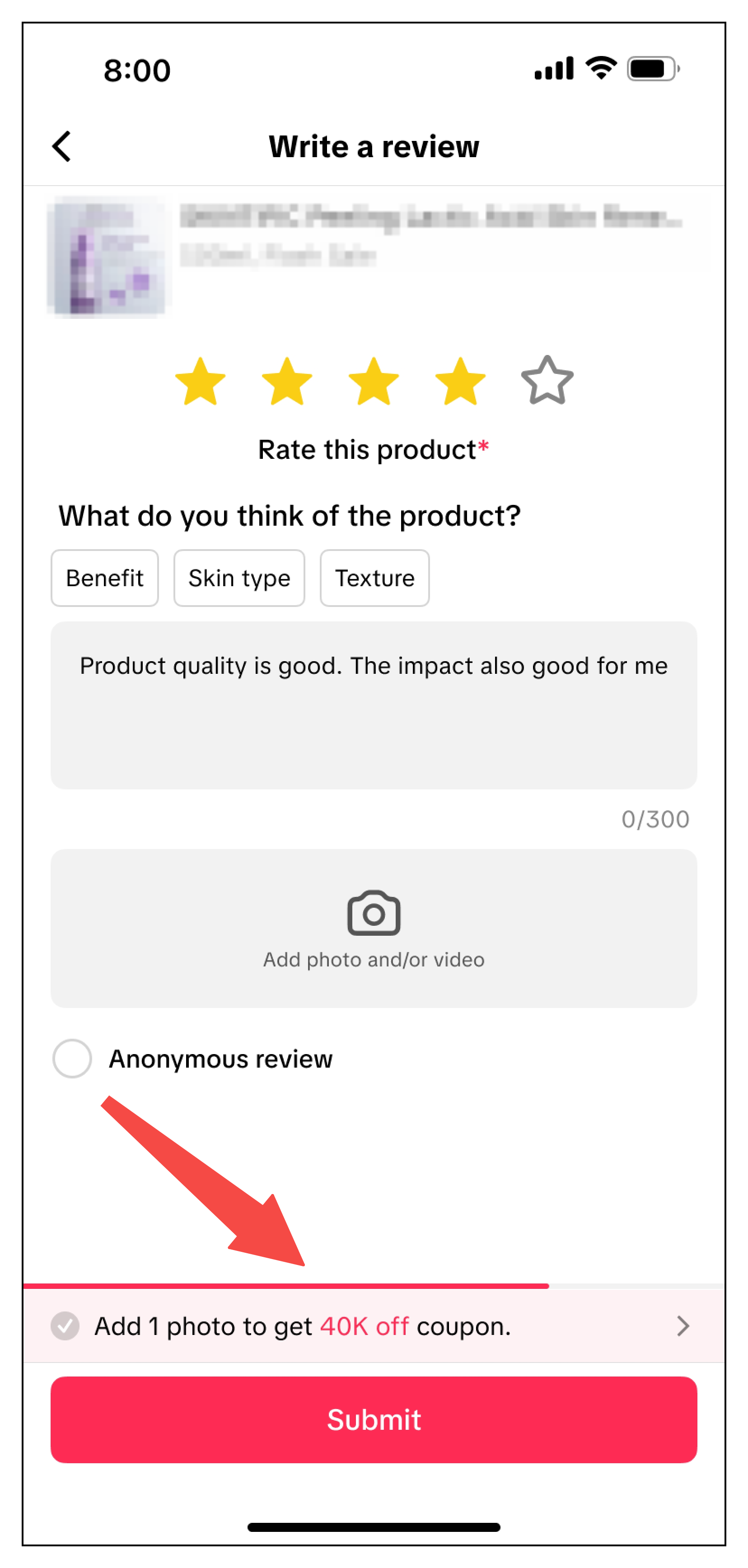Enable Anonymous review option
The image size is (748, 1568).
(x=72, y=1059)
